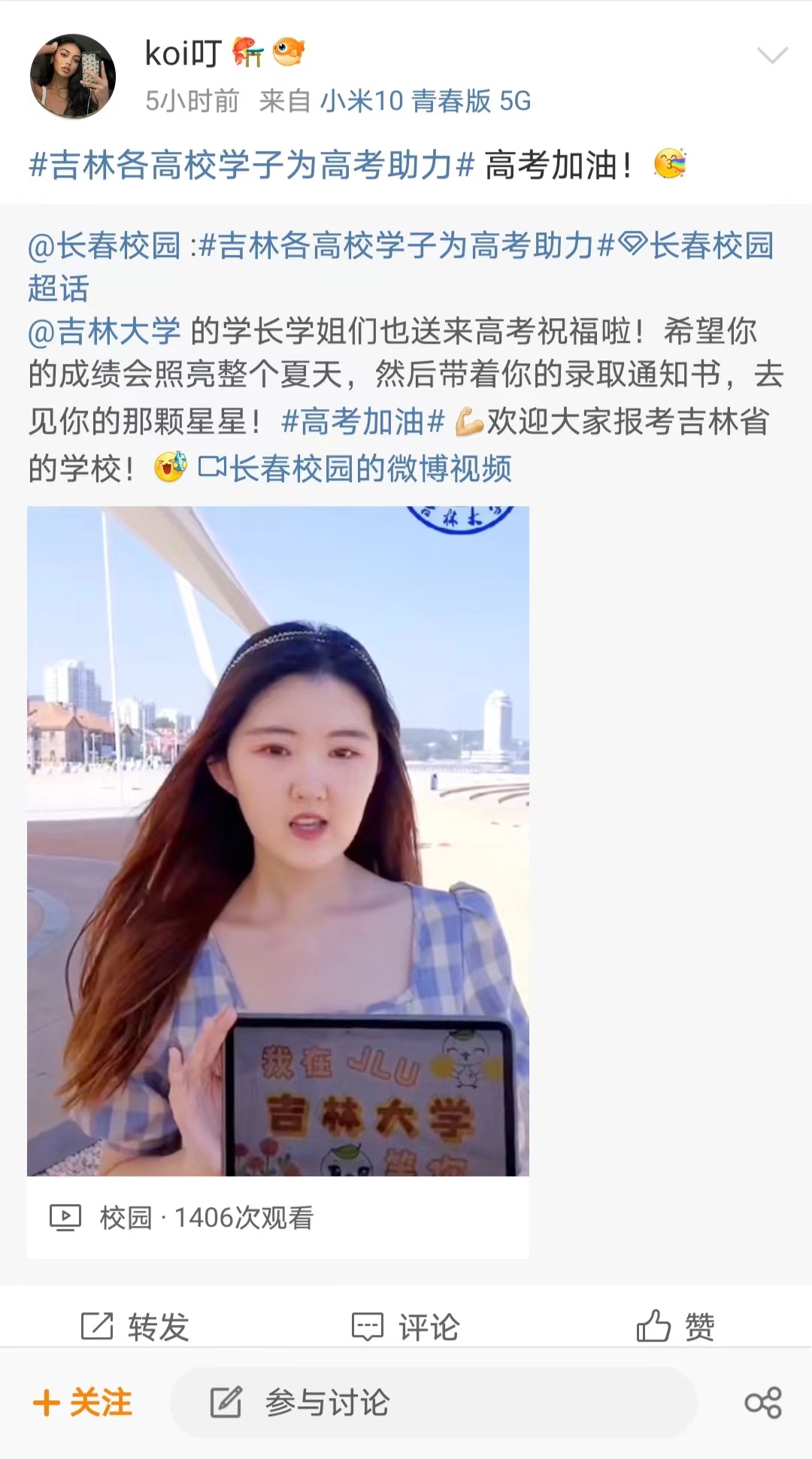Viewport: 812px width, 1459px height.
Task: Like the post with 赞
Action: 675,1327
